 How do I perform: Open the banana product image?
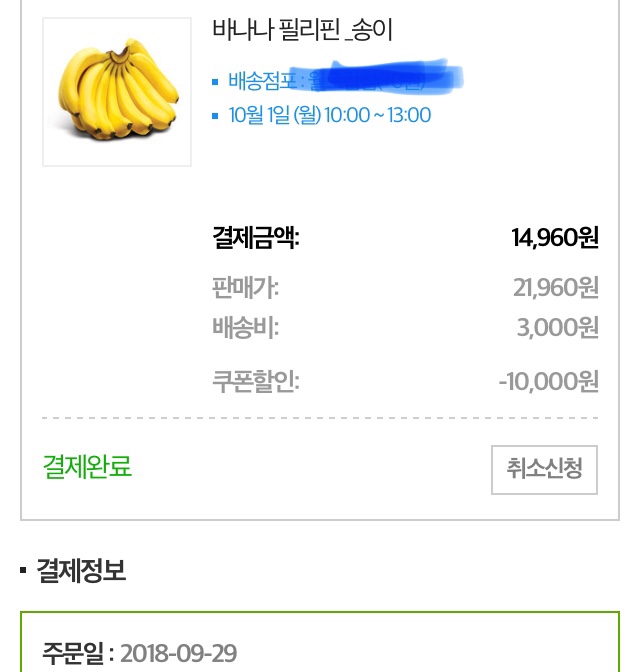point(117,92)
